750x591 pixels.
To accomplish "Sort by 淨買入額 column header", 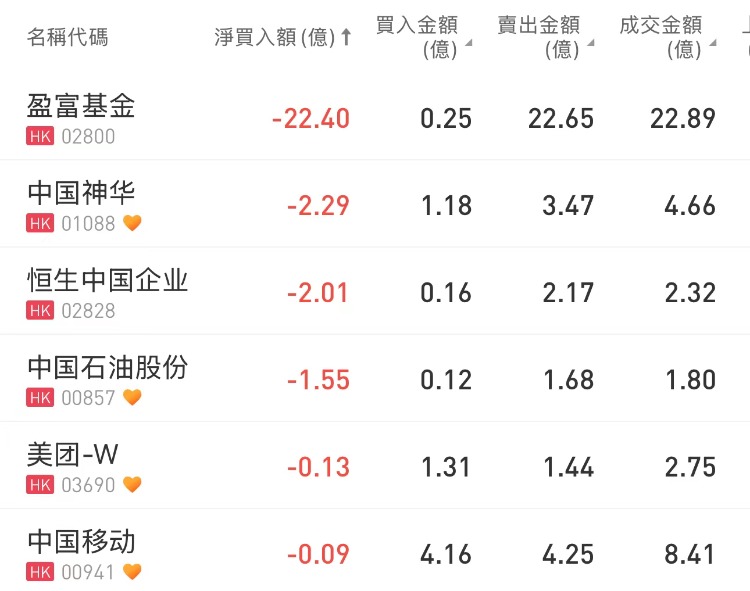I will 282,38.
